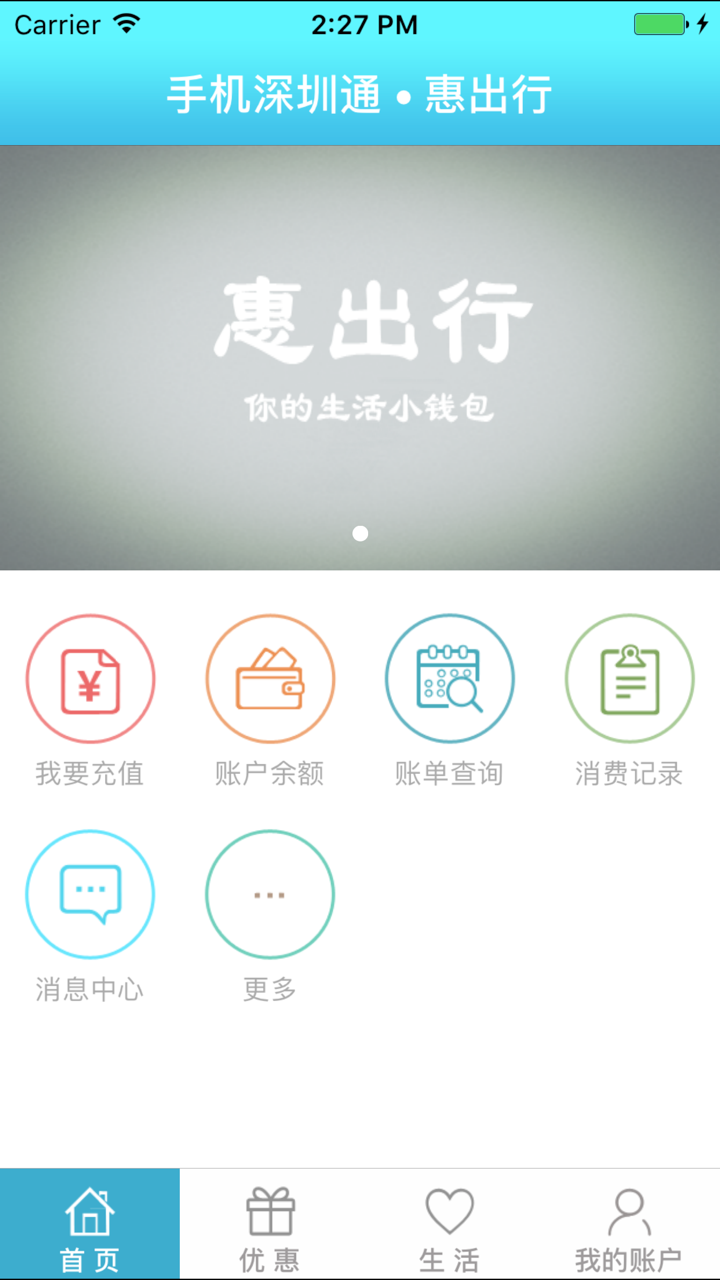Open 我的账户 via person icon
Viewport: 720px width, 1280px height.
[x=630, y=1210]
